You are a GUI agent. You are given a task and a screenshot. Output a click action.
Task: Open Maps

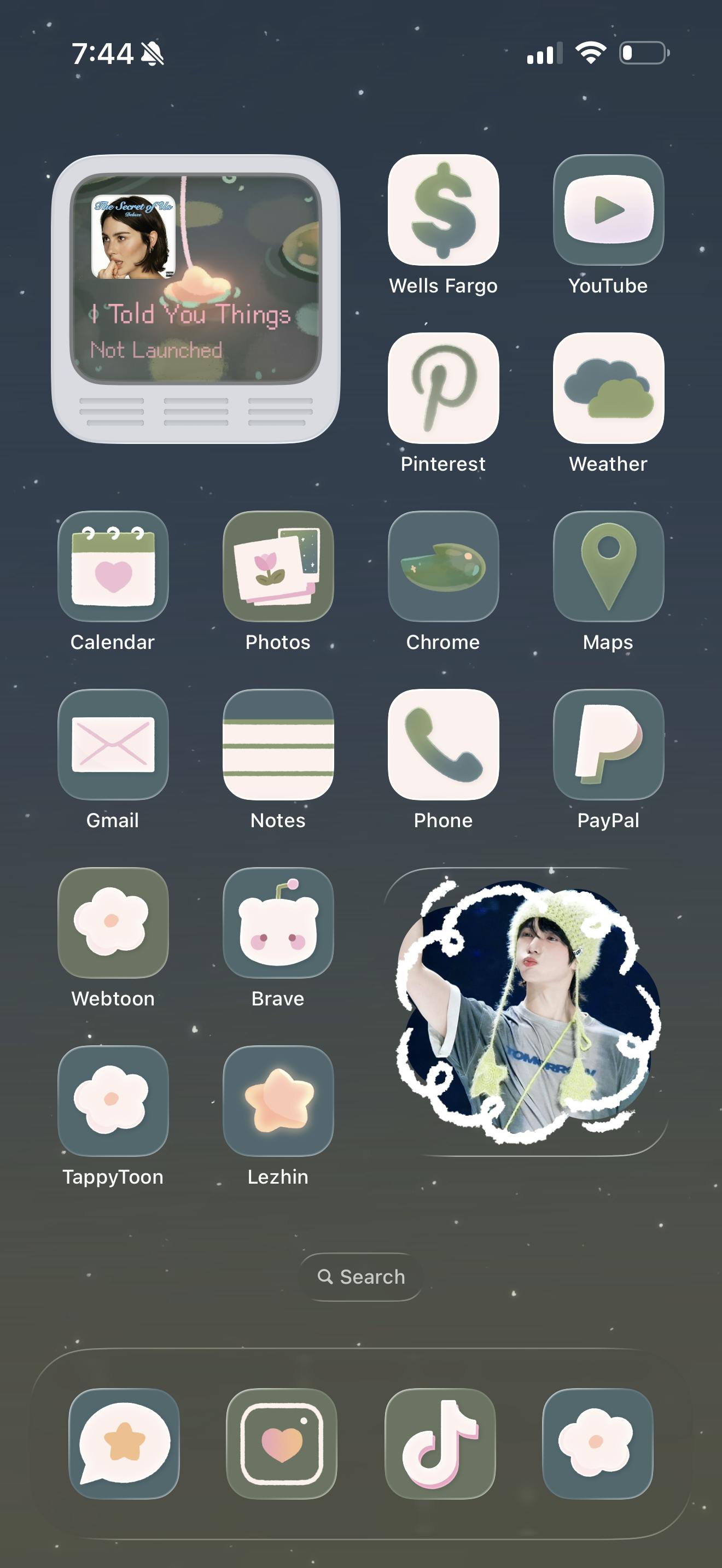coord(608,566)
